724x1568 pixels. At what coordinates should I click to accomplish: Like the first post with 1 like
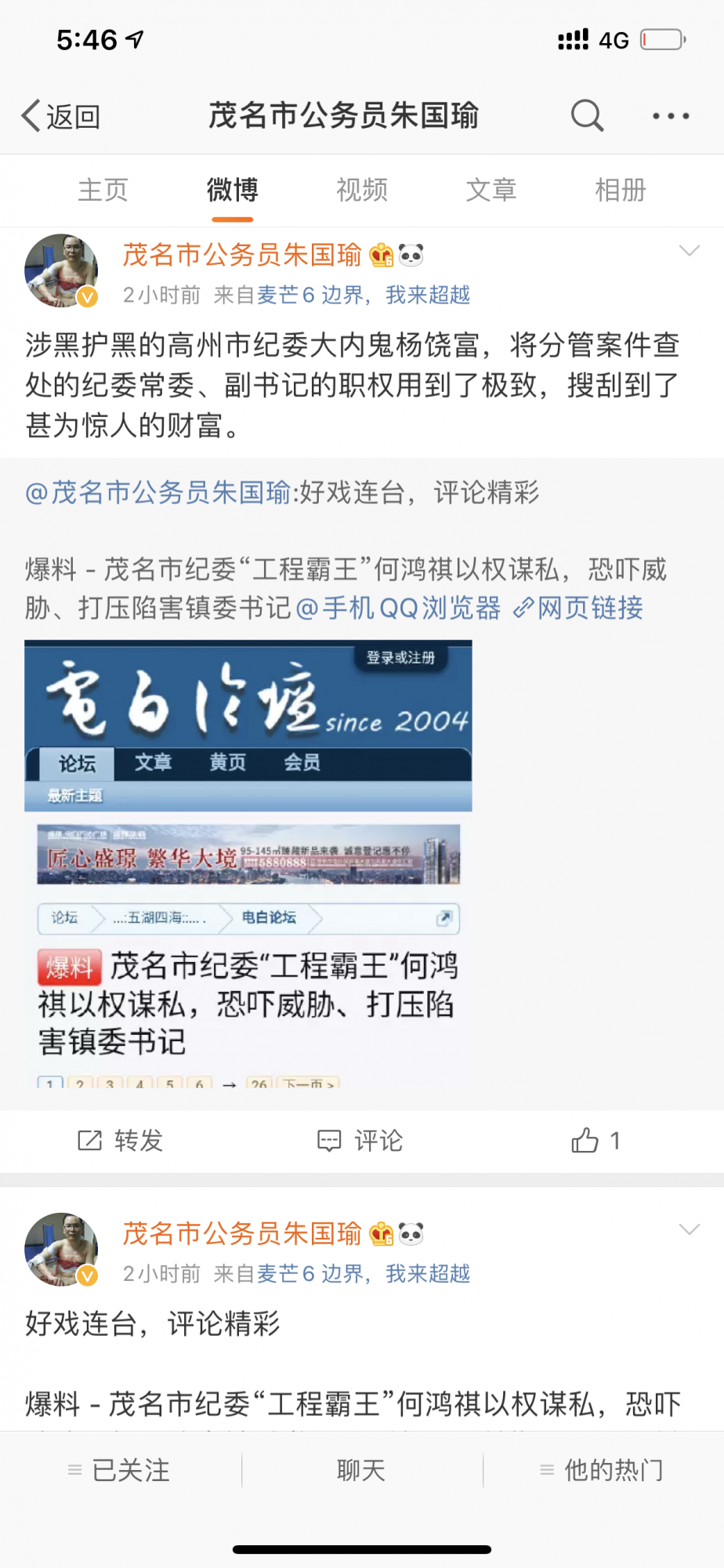point(595,1141)
